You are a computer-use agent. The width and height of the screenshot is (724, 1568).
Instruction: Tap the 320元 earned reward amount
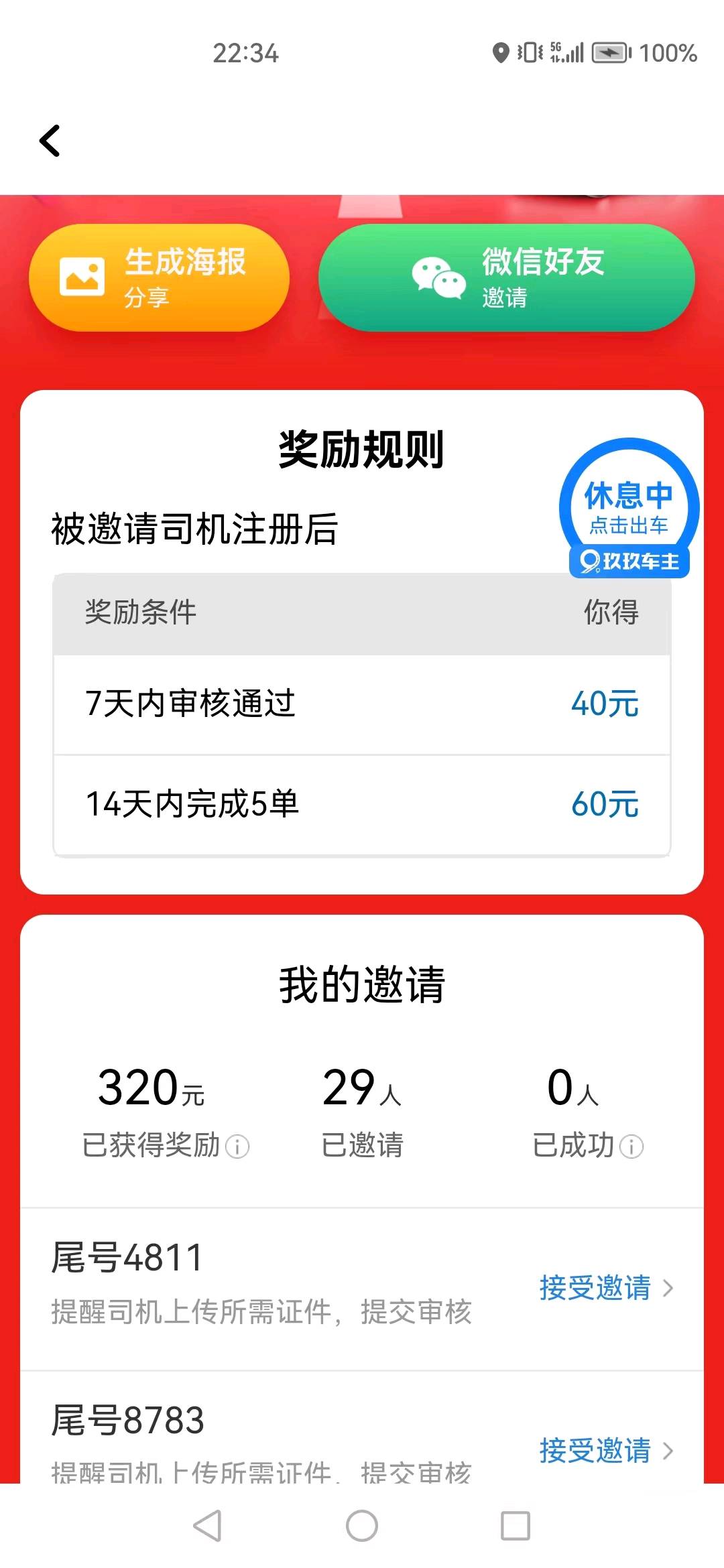(152, 1087)
